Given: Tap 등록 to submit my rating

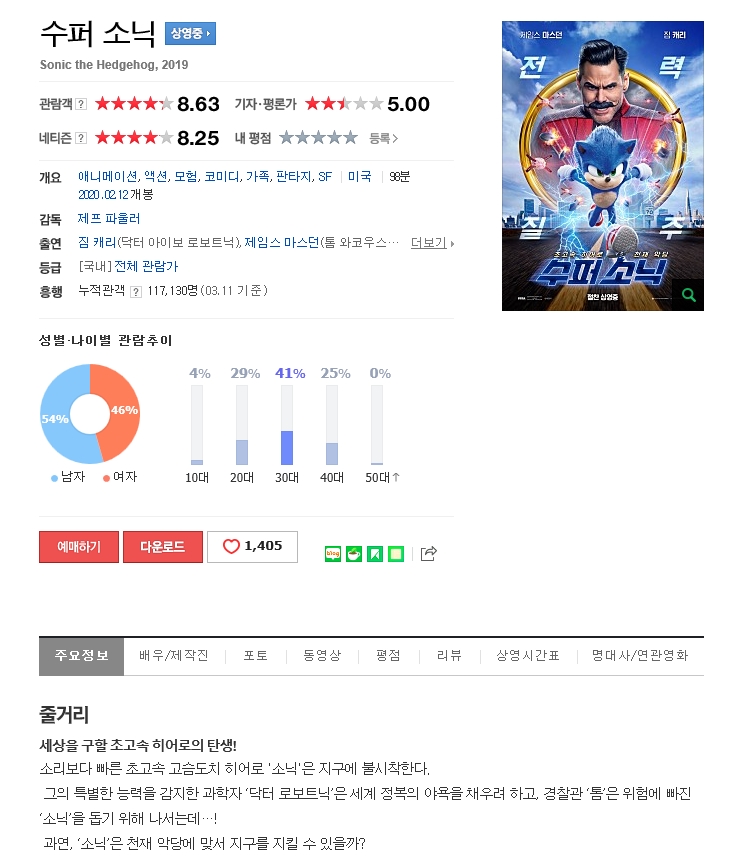Looking at the screenshot, I should pos(384,138).
